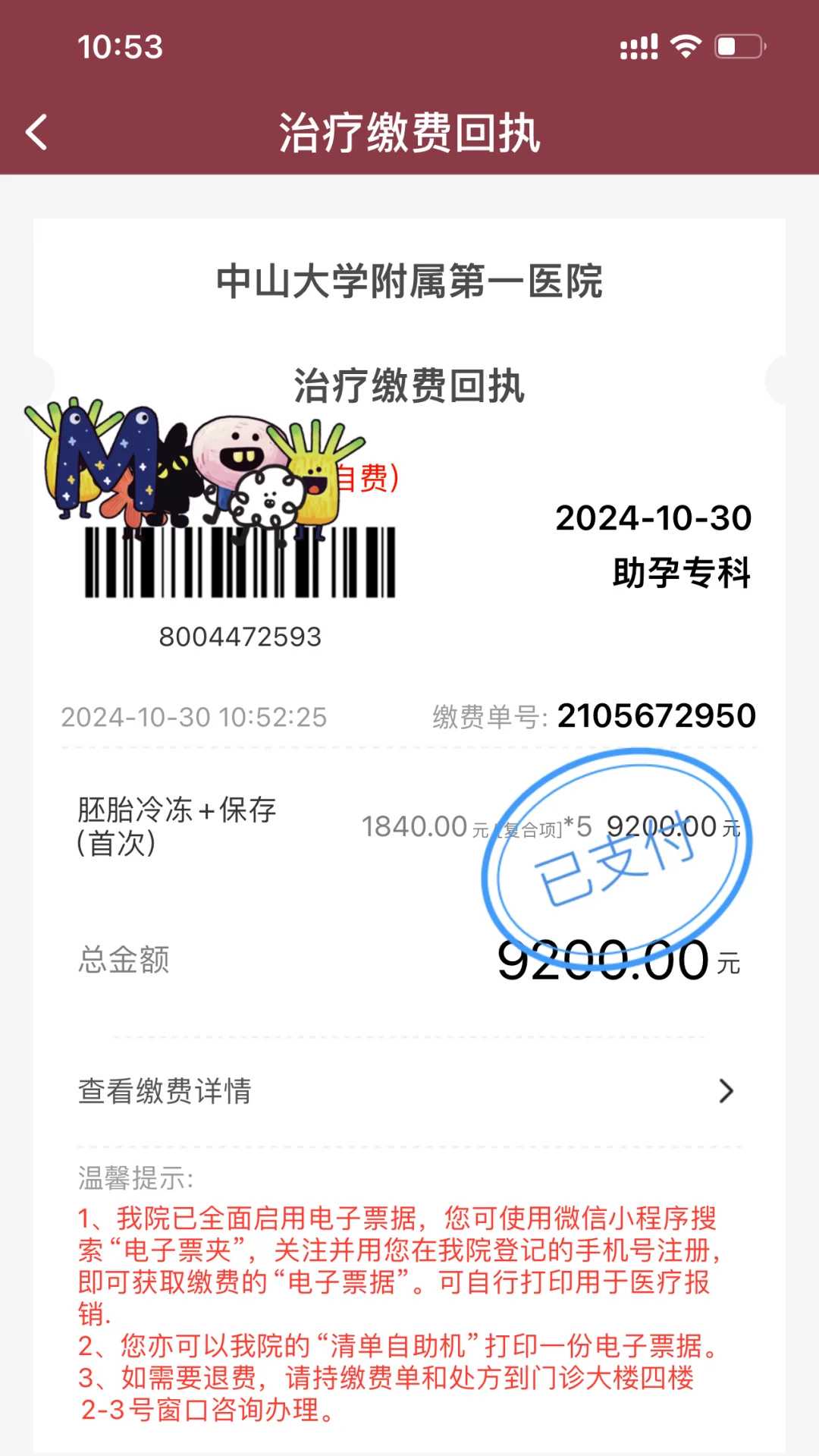Image resolution: width=819 pixels, height=1456 pixels.
Task: Select the 助孕专科 department label
Action: coord(682,574)
